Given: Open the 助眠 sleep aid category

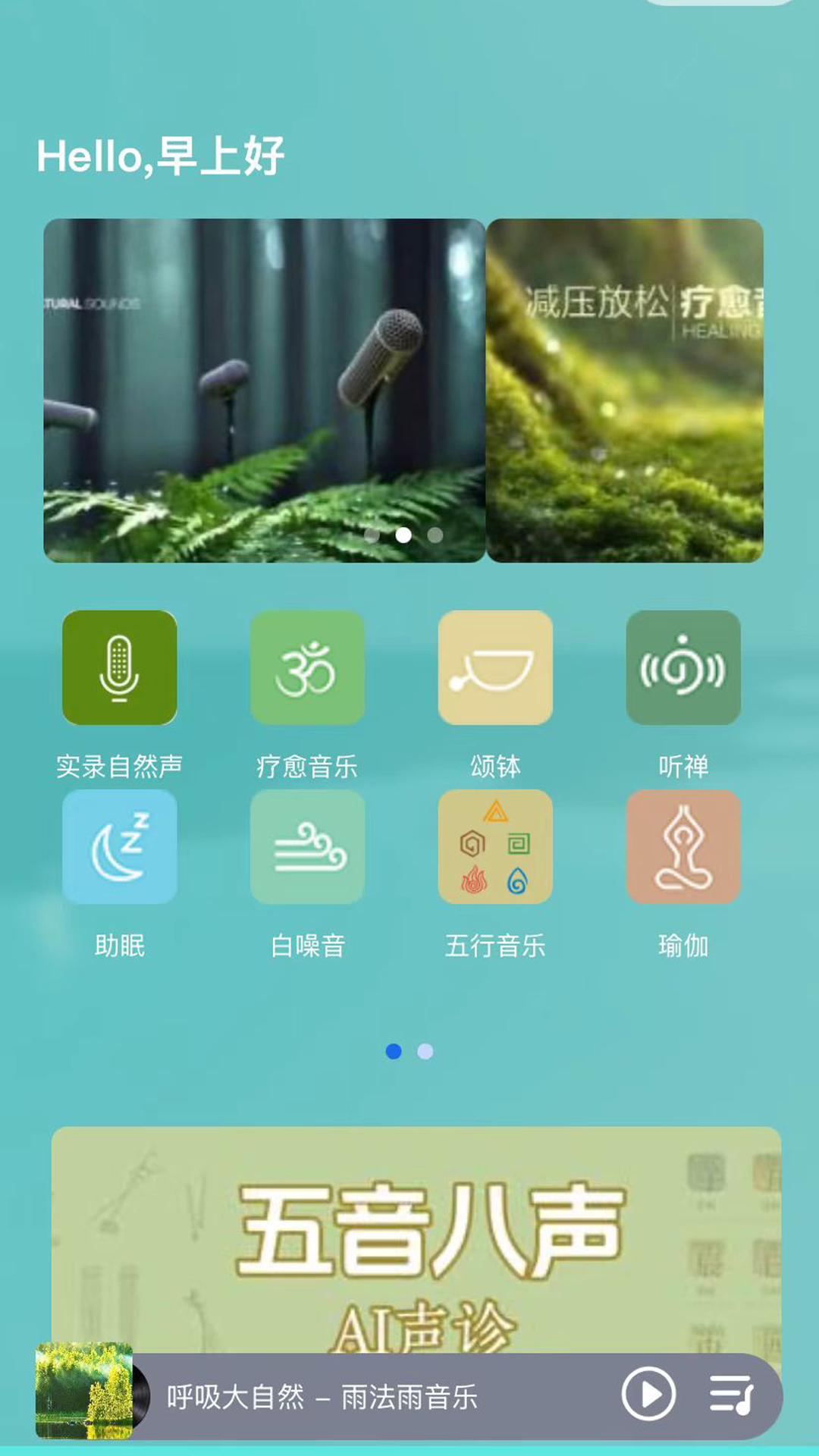Looking at the screenshot, I should pyautogui.click(x=120, y=847).
